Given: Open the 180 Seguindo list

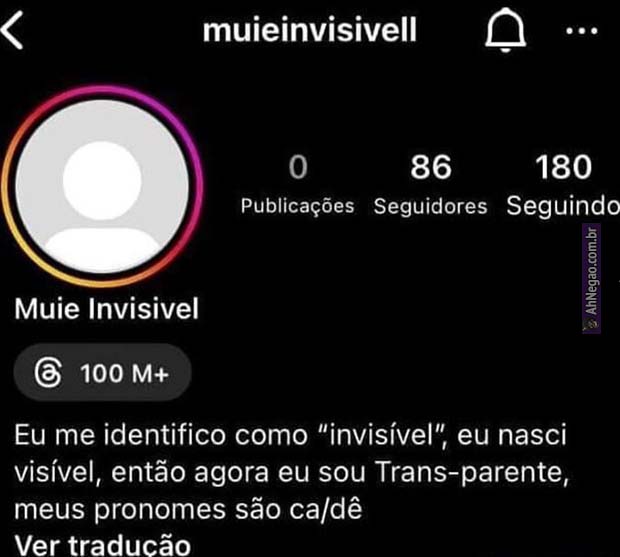Looking at the screenshot, I should click(563, 185).
